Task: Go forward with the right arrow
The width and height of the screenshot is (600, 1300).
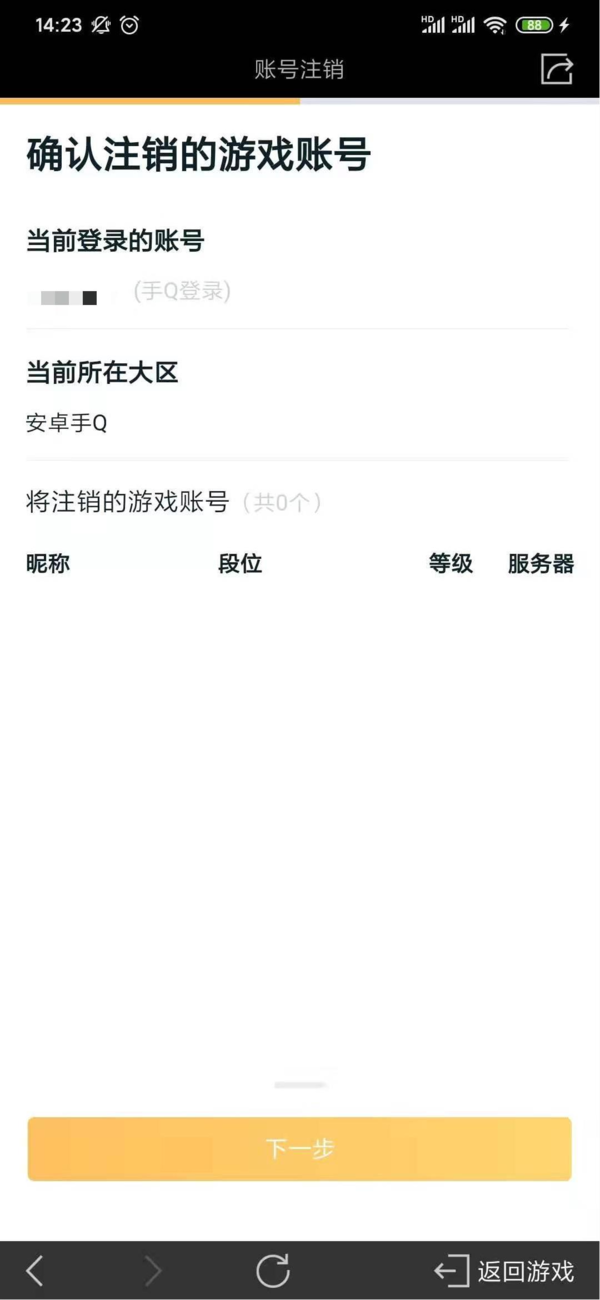Action: (153, 1271)
